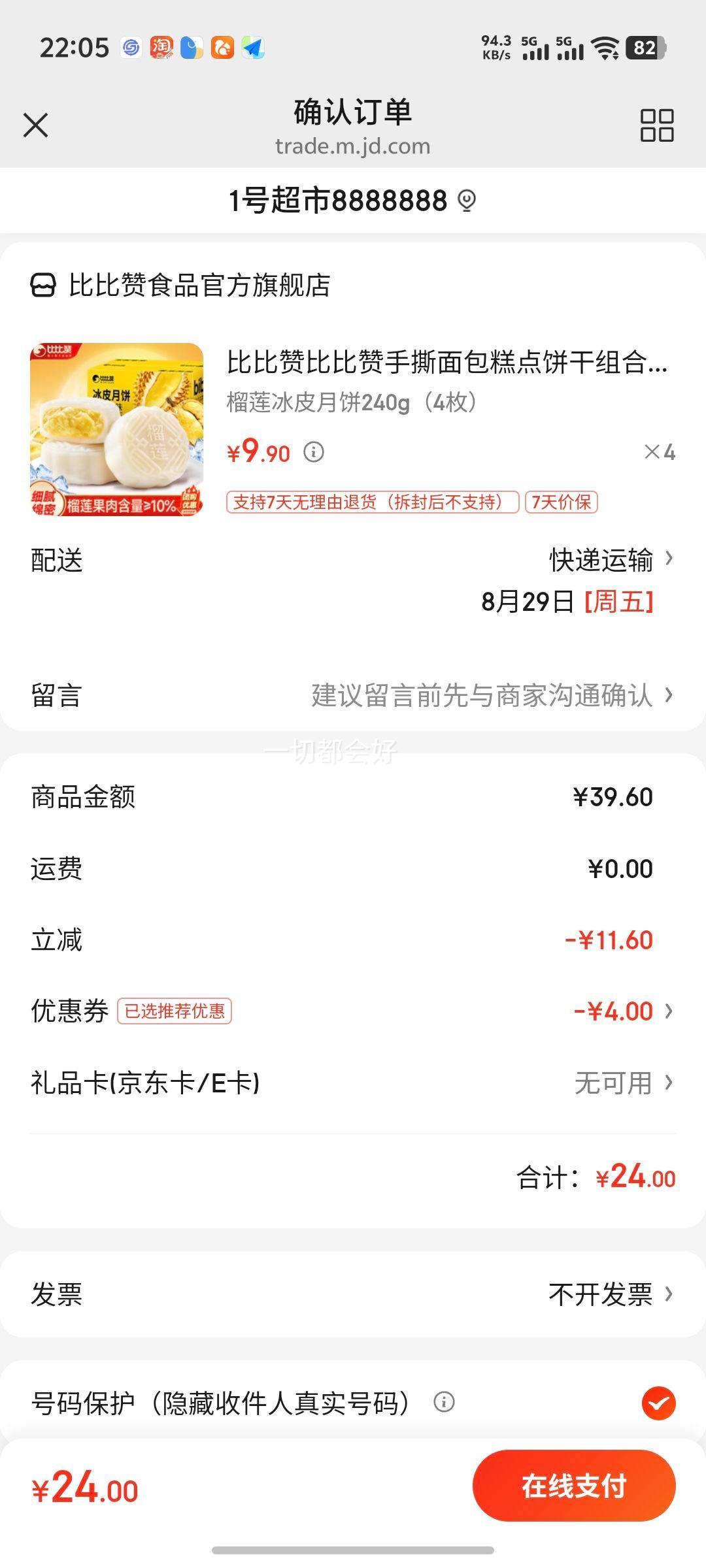Viewport: 706px width, 1568px height.
Task: Open the grid menu icon
Action: pyautogui.click(x=656, y=125)
